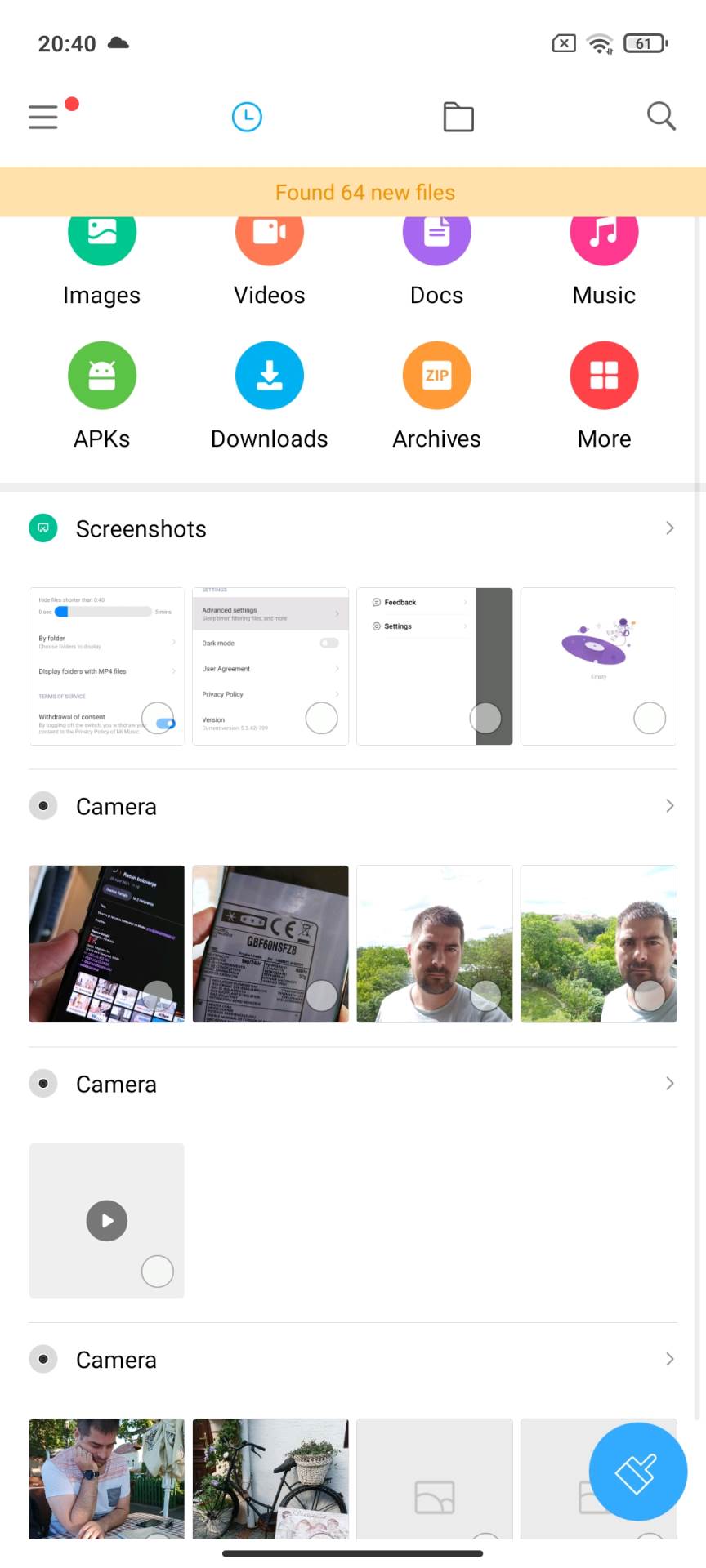Open the search magnifier
This screenshot has height=1568, width=706.
click(x=661, y=117)
